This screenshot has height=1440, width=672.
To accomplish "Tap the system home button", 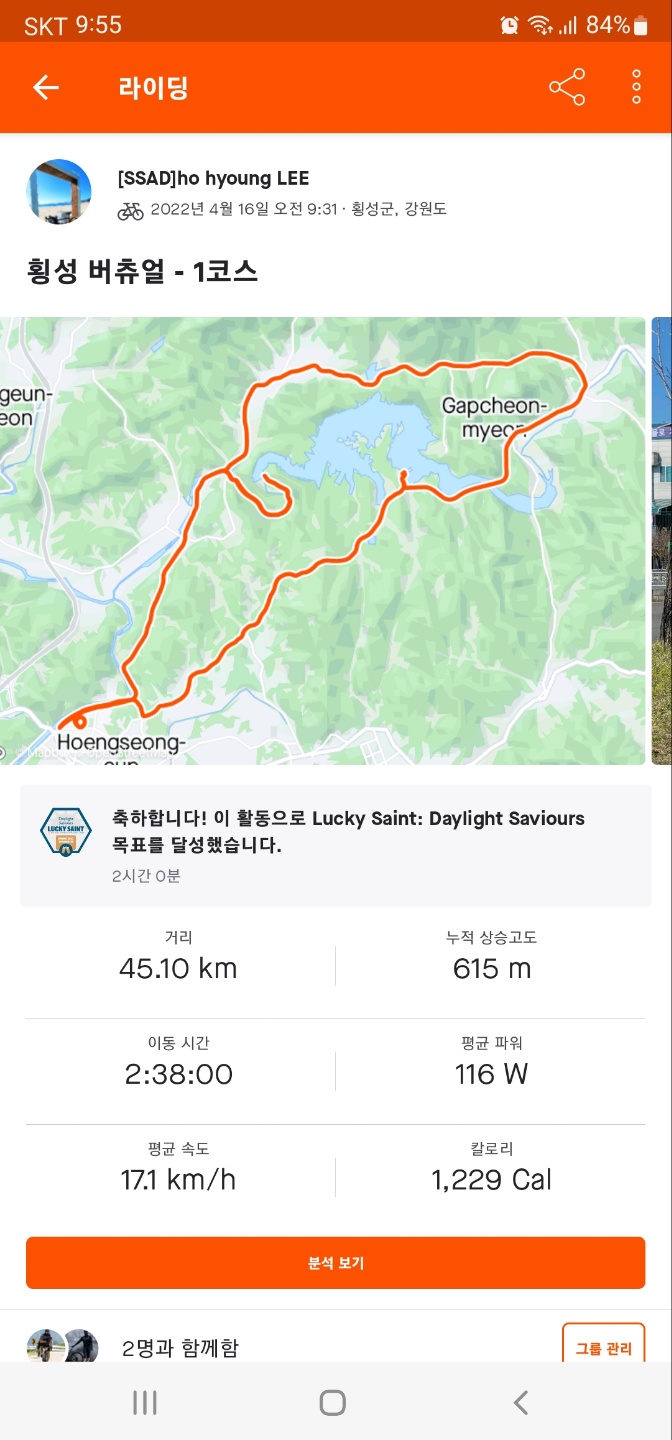I will coord(333,1402).
